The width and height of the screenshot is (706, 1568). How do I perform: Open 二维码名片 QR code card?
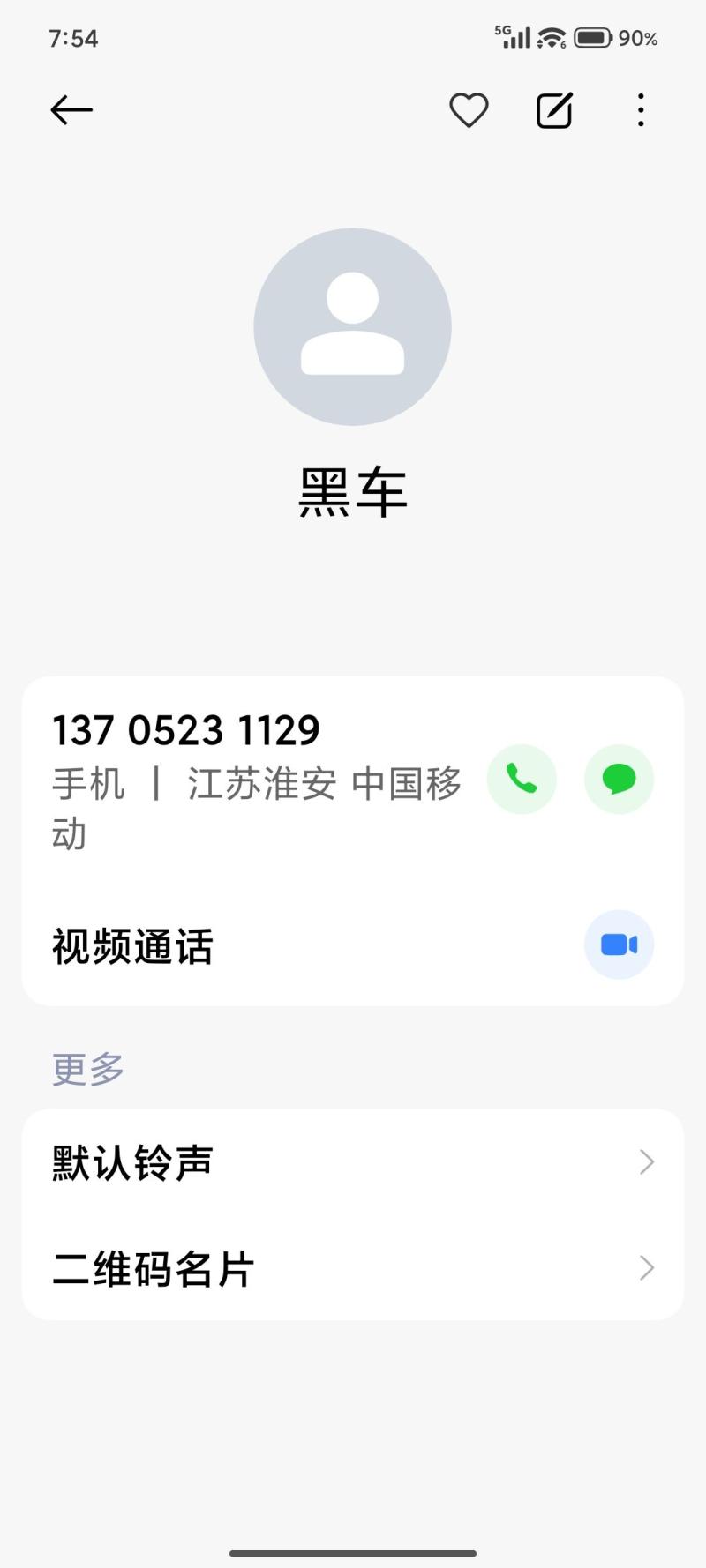353,1268
